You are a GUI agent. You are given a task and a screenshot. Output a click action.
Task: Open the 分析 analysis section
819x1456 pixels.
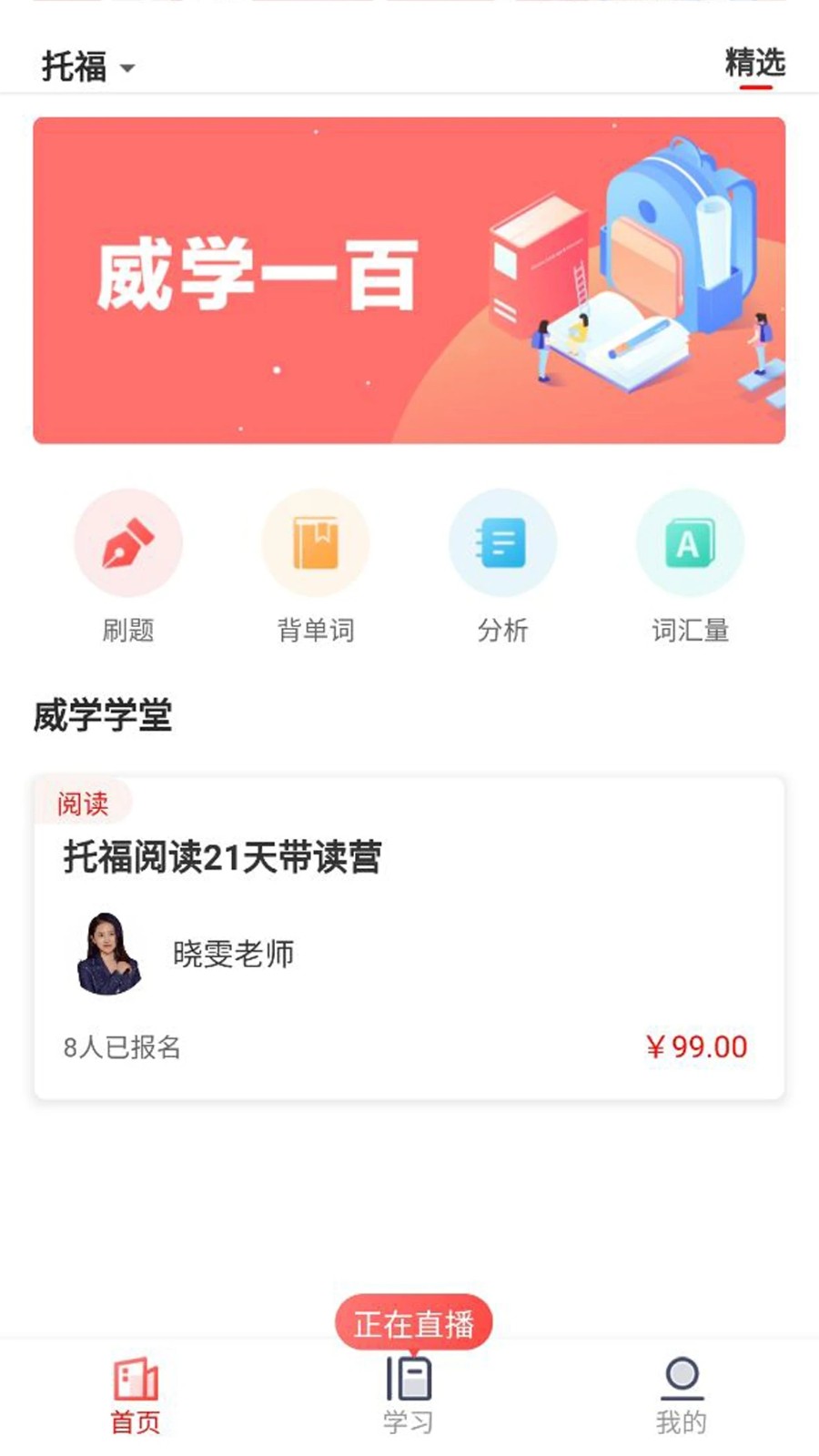[x=502, y=543]
